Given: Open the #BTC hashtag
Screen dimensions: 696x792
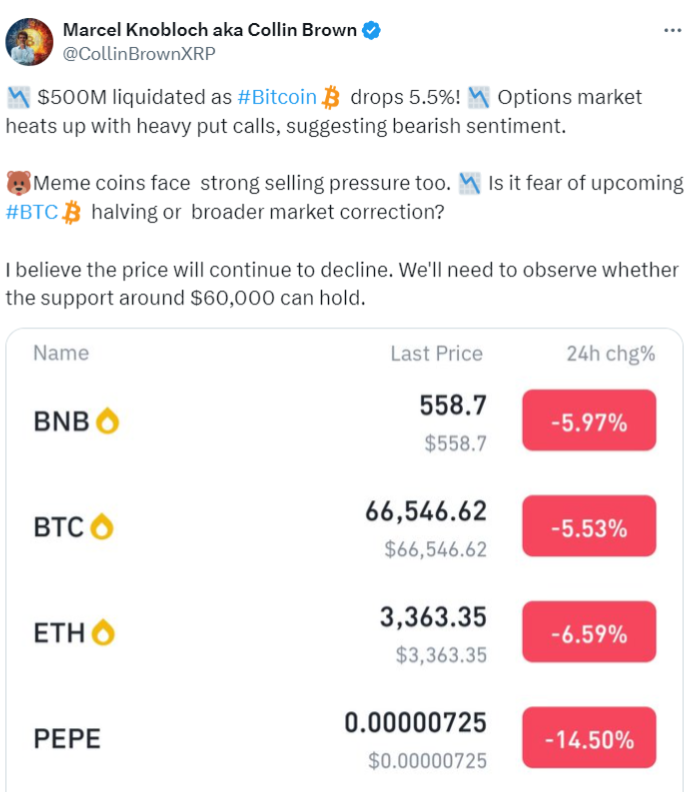Looking at the screenshot, I should [31, 213].
